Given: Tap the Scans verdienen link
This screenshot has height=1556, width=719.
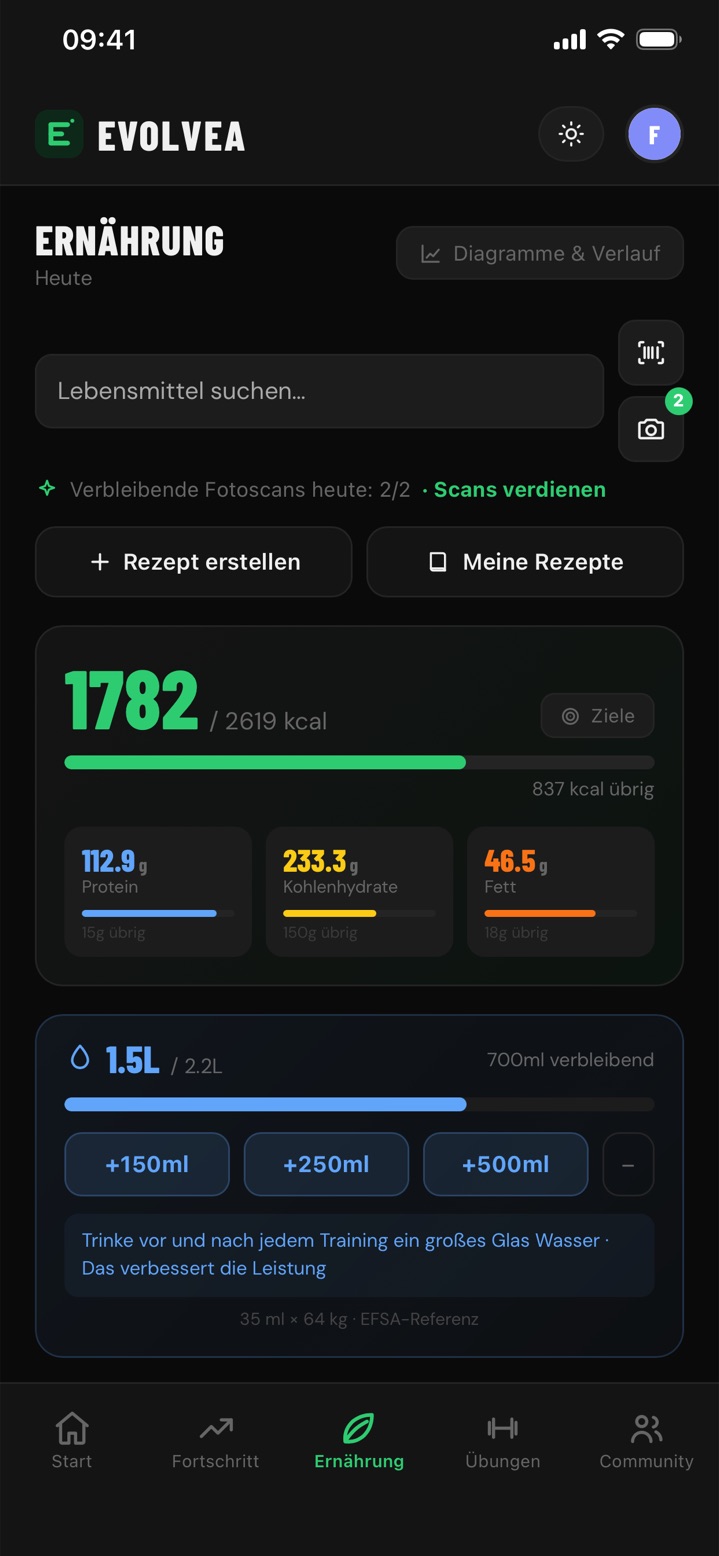Looking at the screenshot, I should [x=520, y=489].
